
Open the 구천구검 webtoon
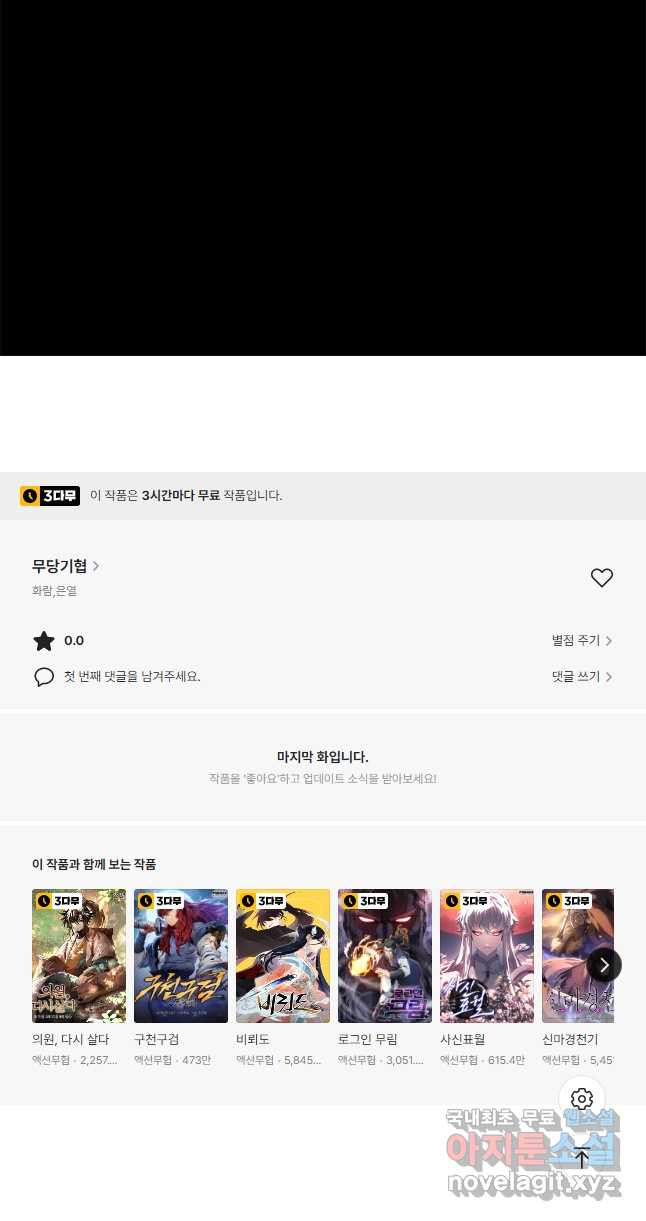181,955
